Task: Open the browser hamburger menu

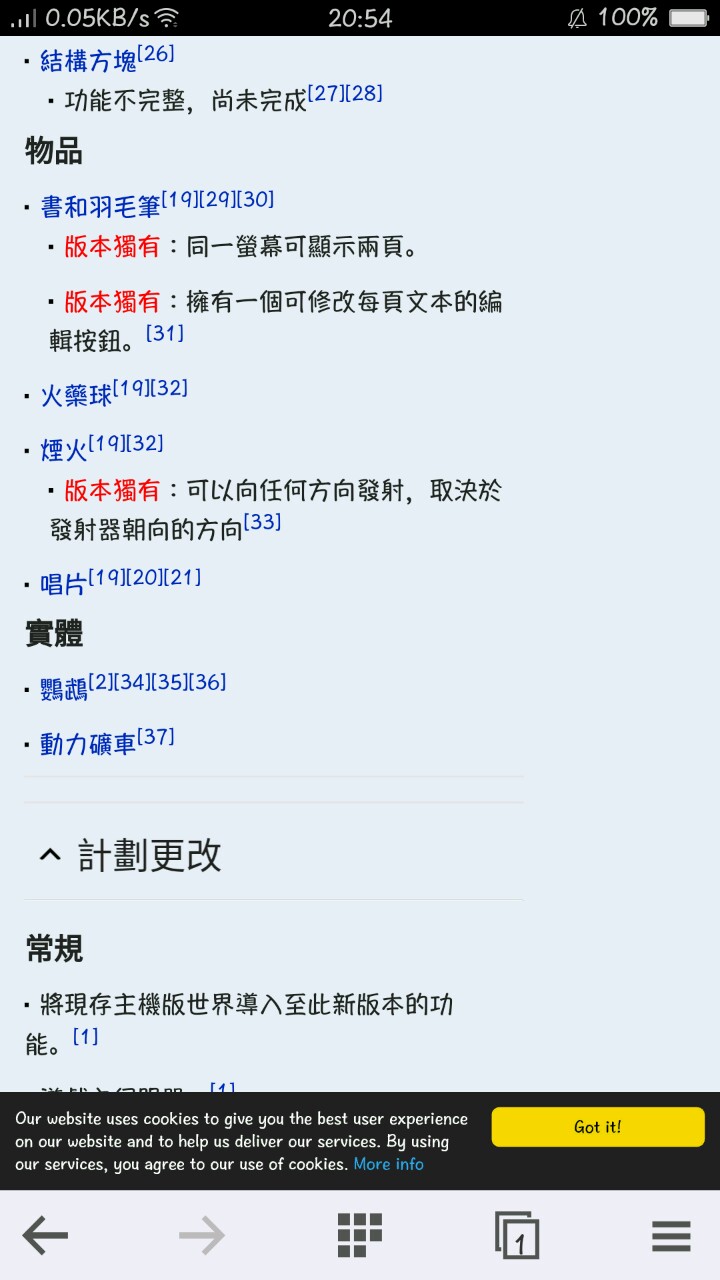Action: [x=671, y=1236]
